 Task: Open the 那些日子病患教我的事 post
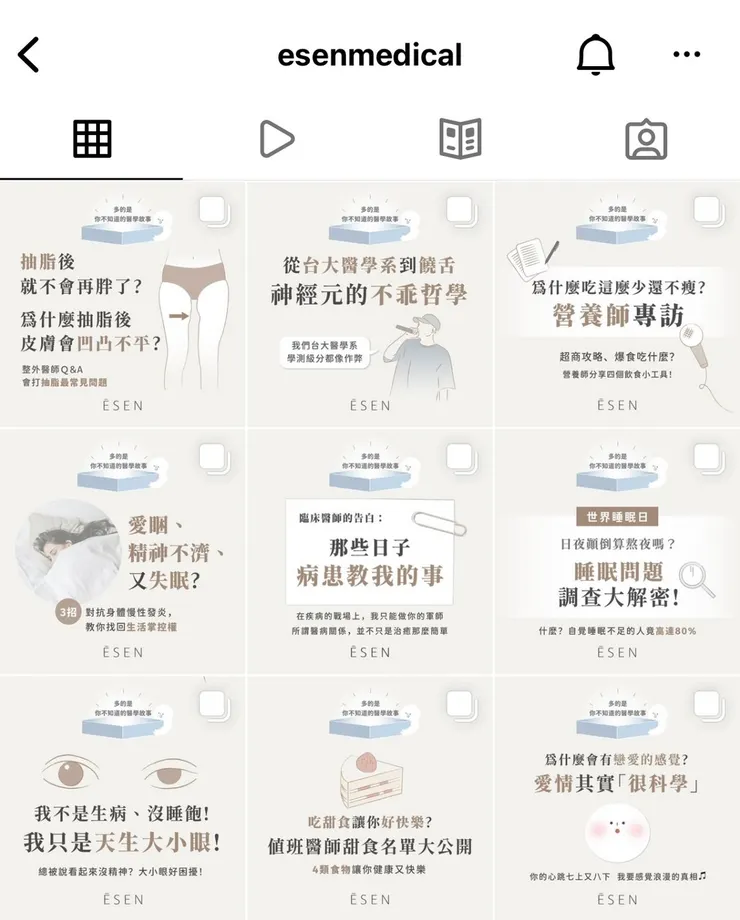point(370,550)
